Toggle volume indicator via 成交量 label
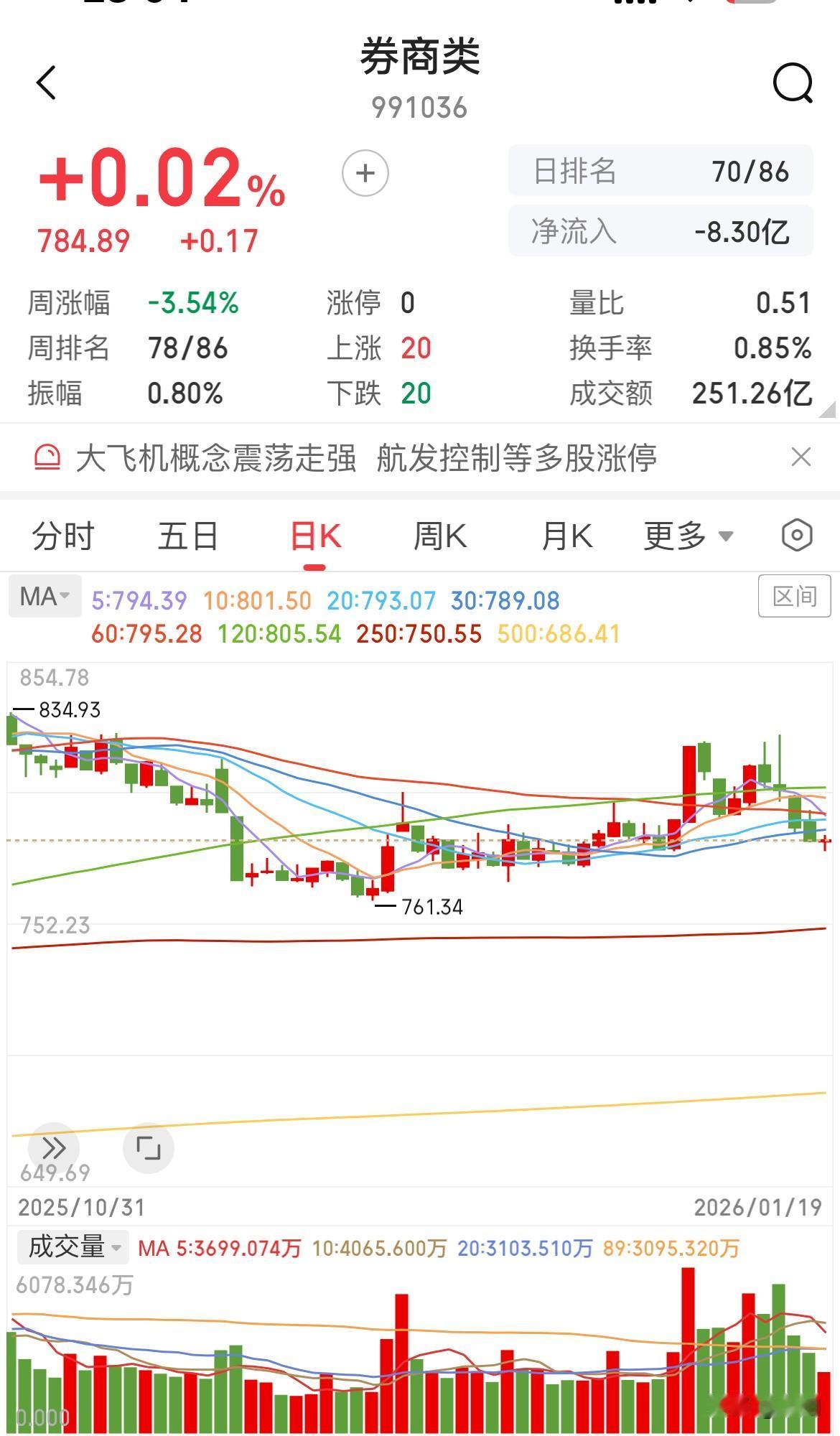 pos(70,1248)
